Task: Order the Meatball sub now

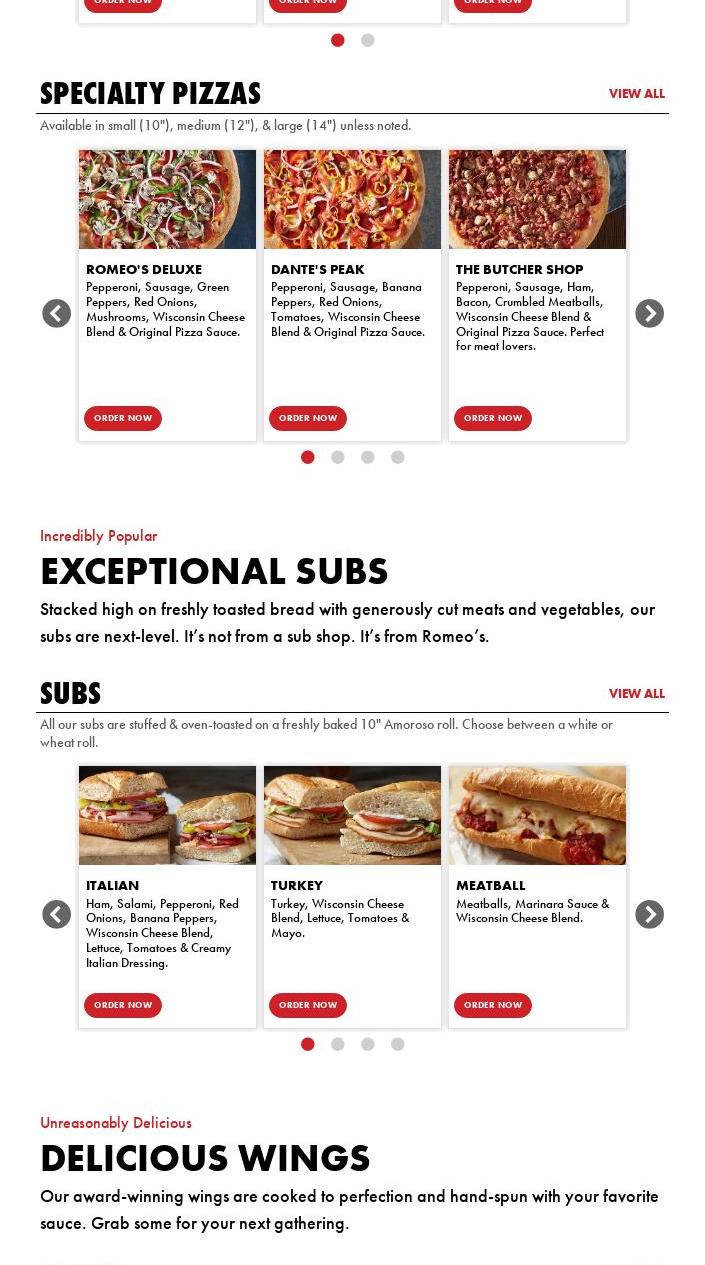Action: (493, 1005)
